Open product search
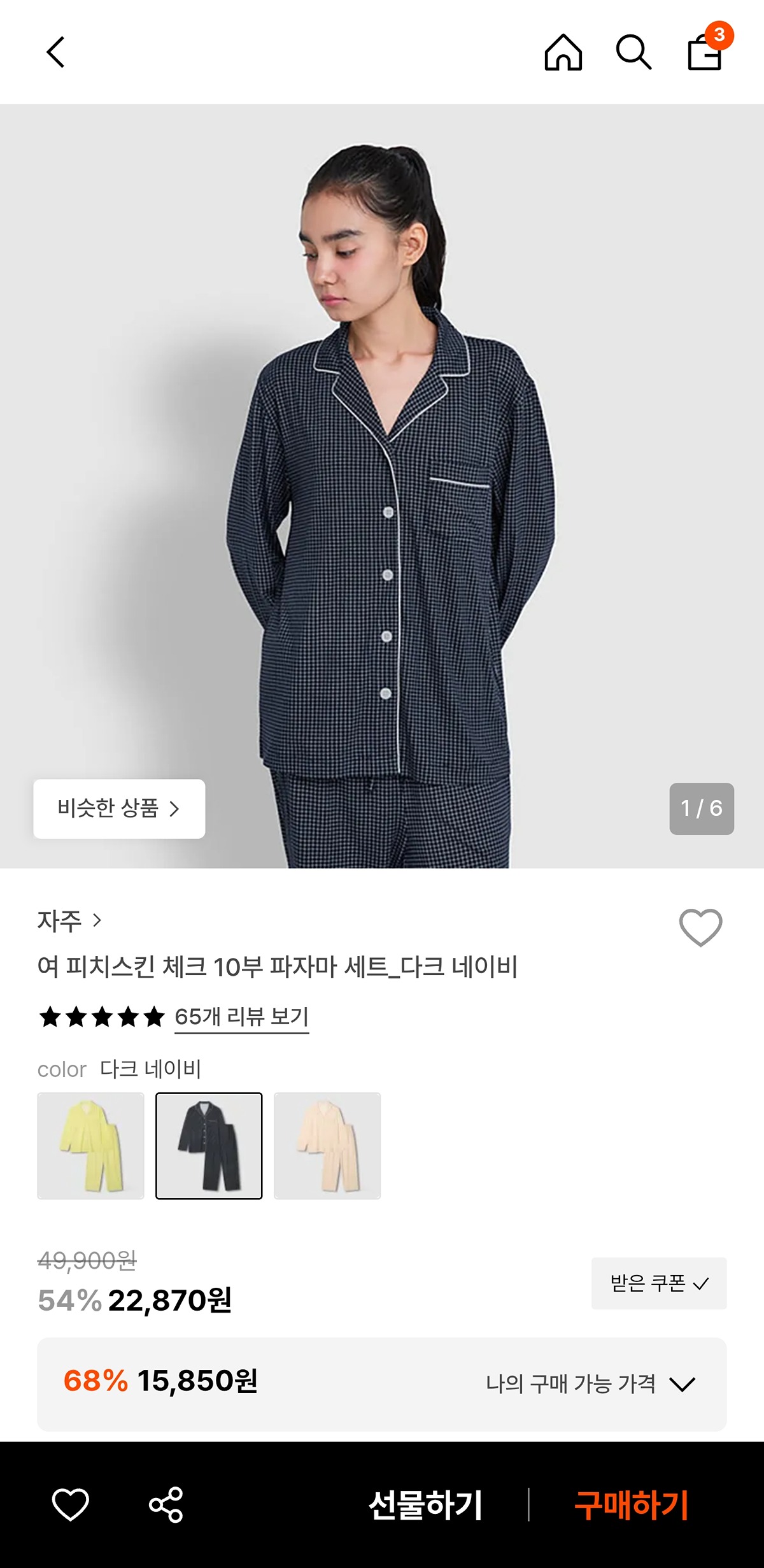The image size is (764, 1568). pos(633,52)
